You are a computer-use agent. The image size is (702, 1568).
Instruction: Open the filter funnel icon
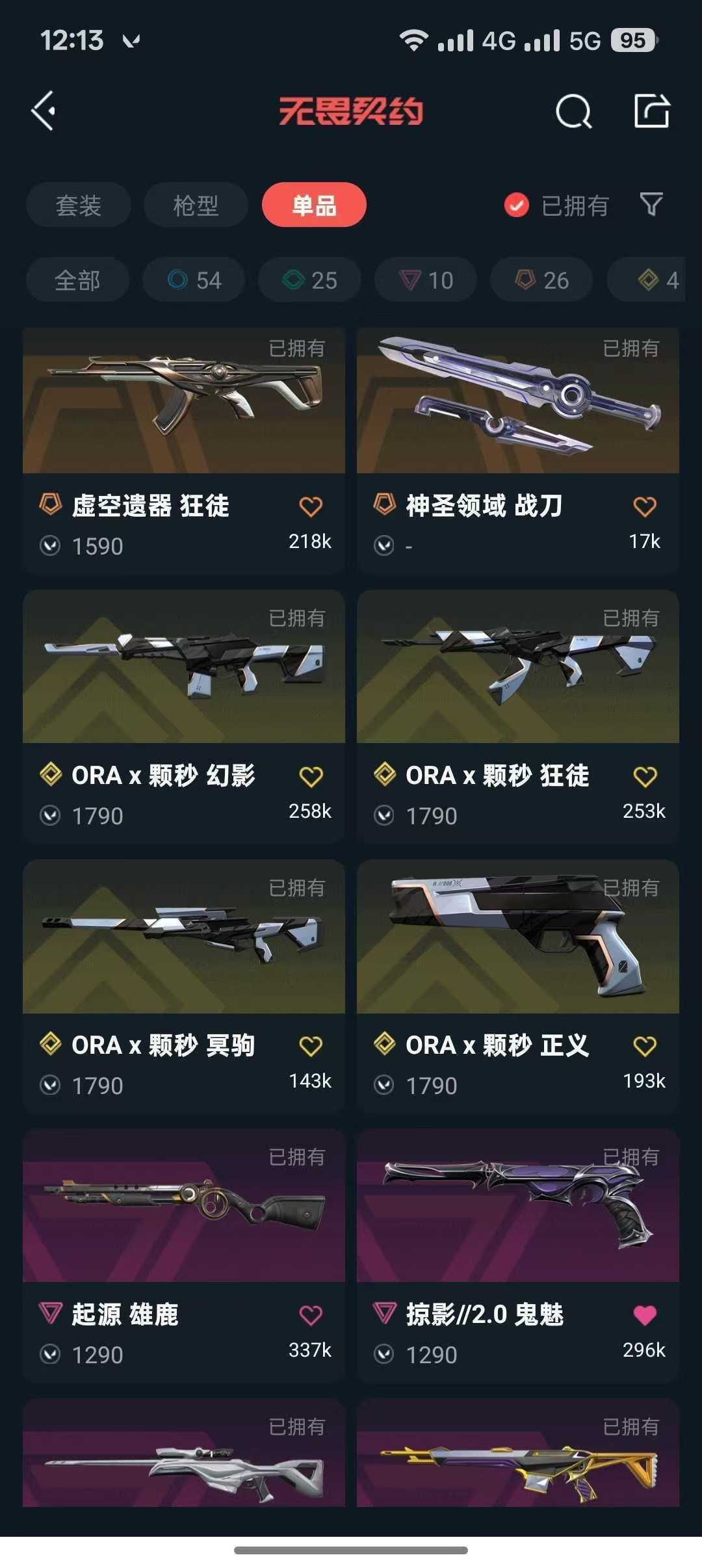click(x=651, y=205)
